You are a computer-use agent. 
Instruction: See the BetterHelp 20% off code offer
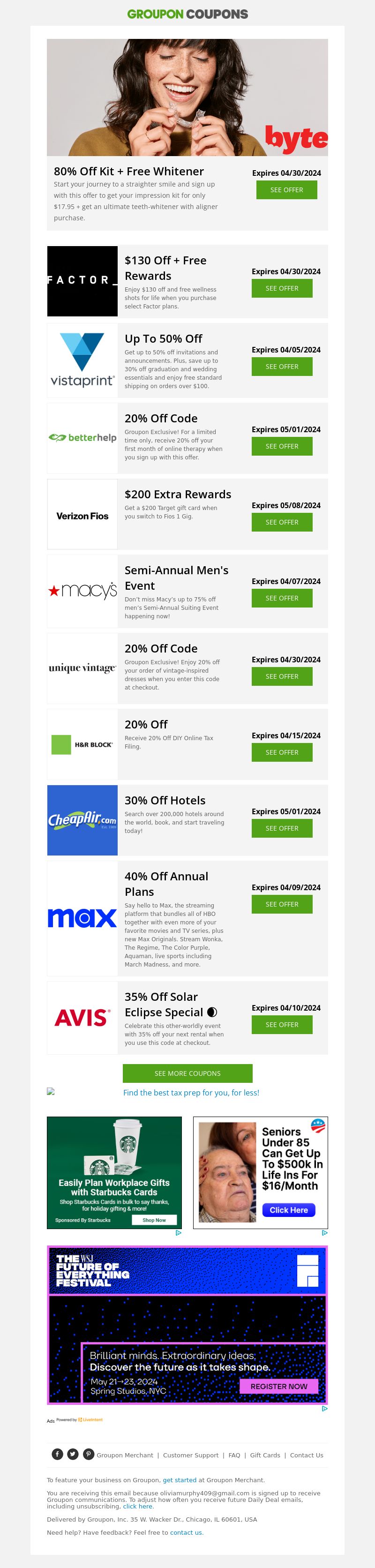281,446
